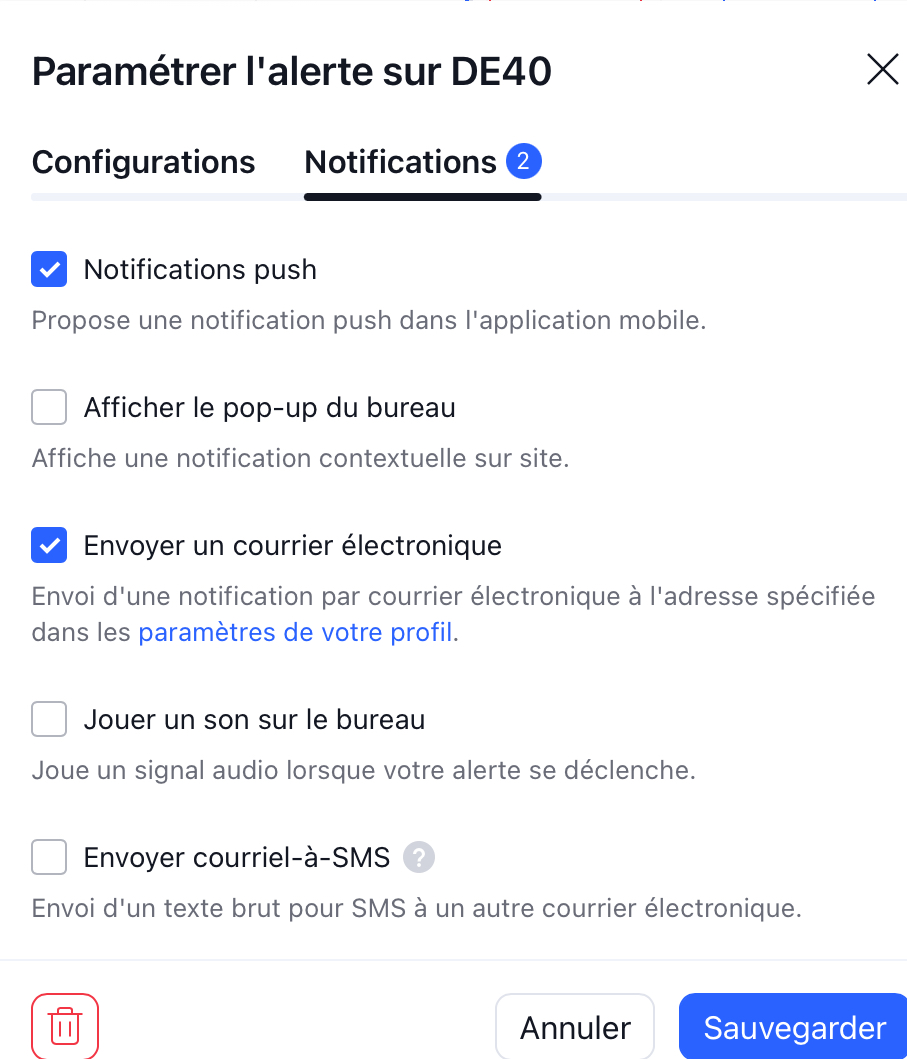Switch to the Configurations tab
907x1059 pixels.
(x=144, y=162)
